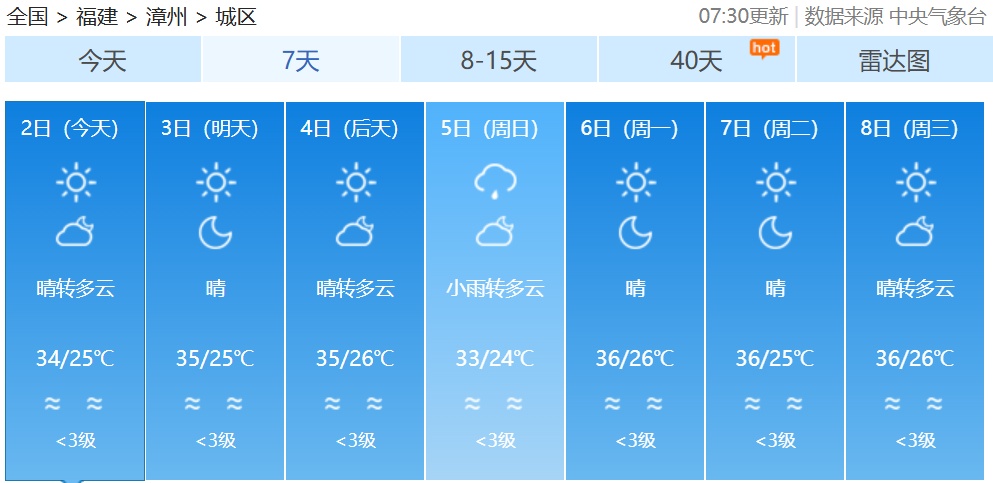Open the 雷达图 tab
This screenshot has height=483, width=993.
coord(894,61)
